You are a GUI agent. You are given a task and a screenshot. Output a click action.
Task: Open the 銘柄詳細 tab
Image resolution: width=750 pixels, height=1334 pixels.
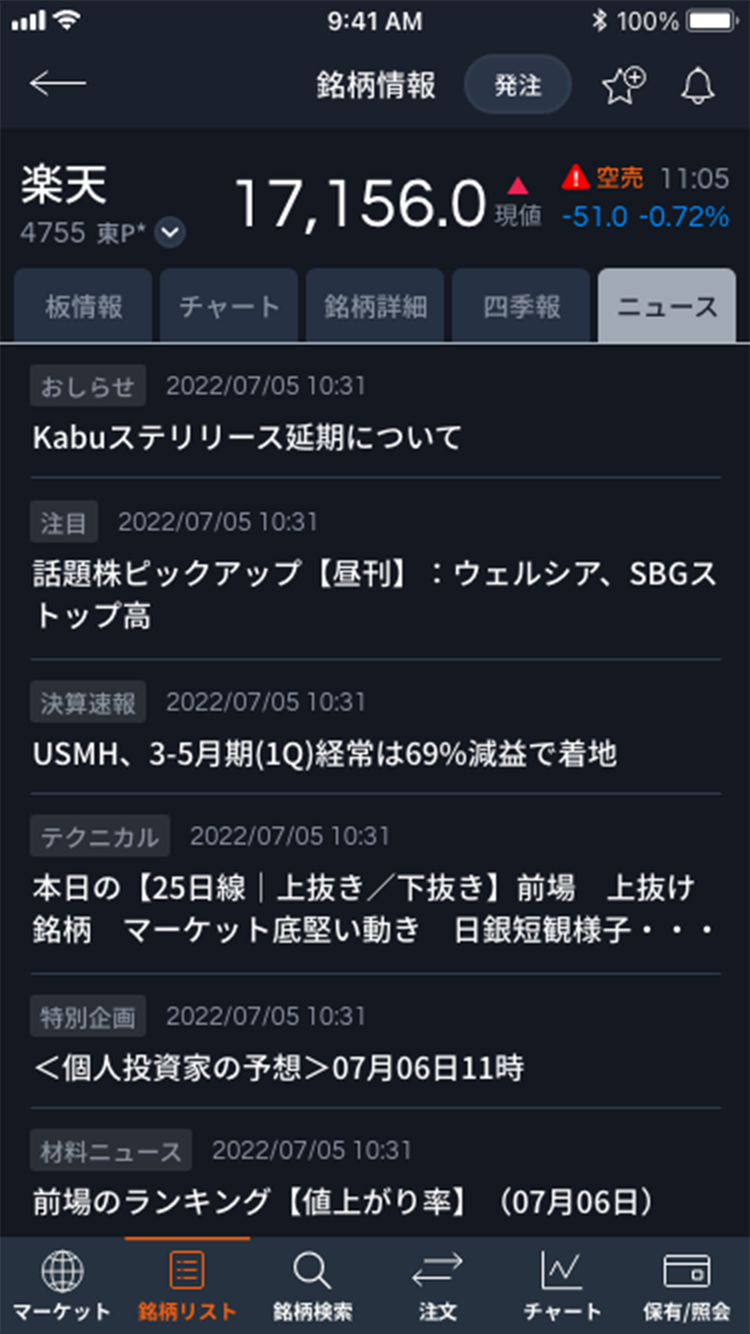tap(375, 306)
